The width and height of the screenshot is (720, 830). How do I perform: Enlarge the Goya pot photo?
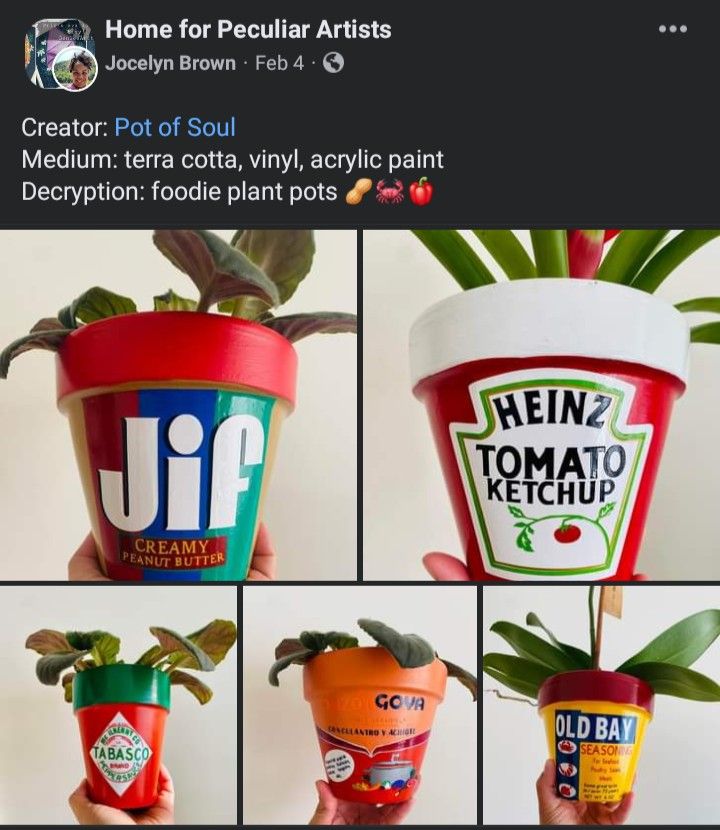[x=360, y=705]
